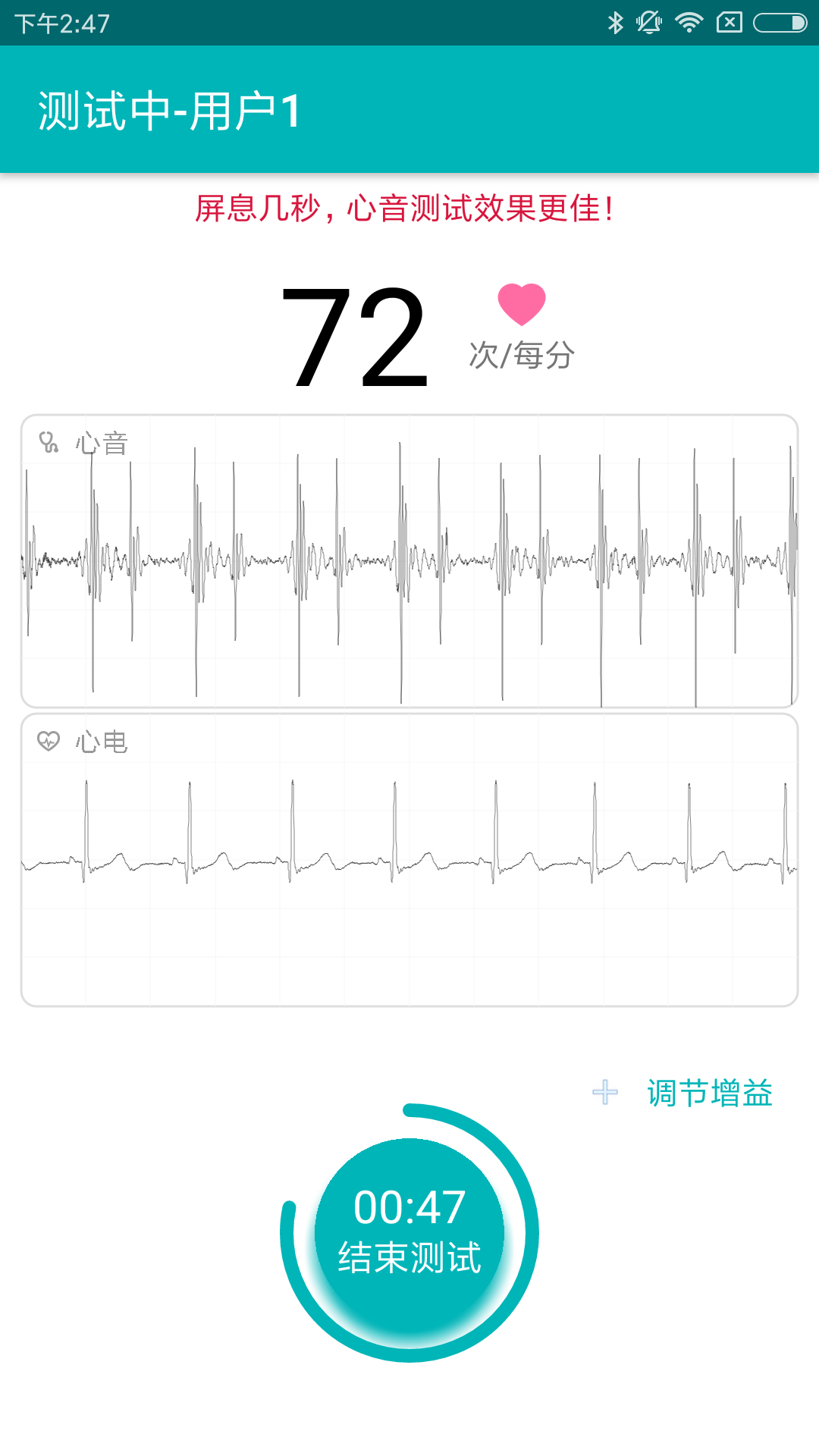Select the stethoscope icon beside 心音
The image size is (819, 1456).
[49, 444]
